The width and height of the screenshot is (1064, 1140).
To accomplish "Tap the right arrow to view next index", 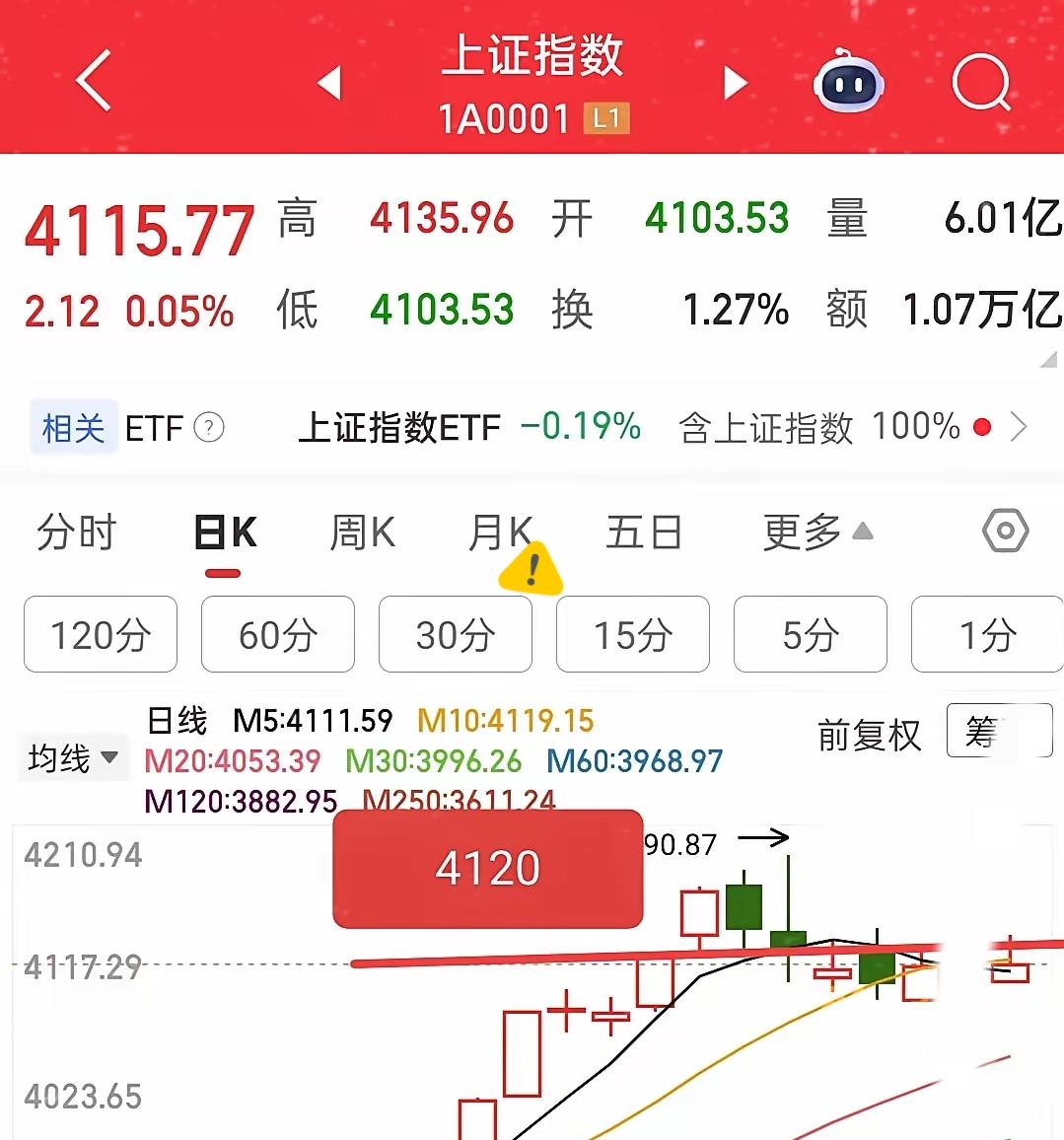I will (x=735, y=84).
